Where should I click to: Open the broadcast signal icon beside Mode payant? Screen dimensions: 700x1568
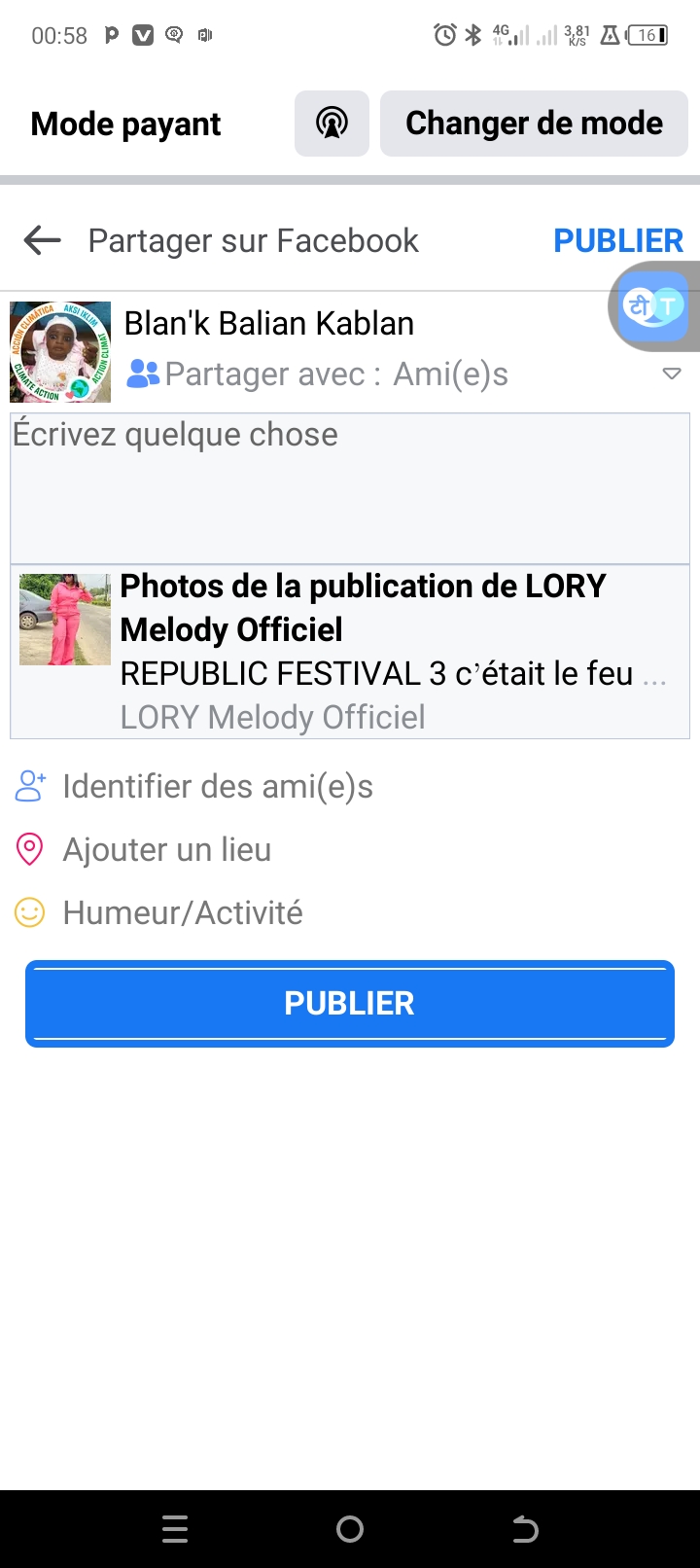[332, 124]
